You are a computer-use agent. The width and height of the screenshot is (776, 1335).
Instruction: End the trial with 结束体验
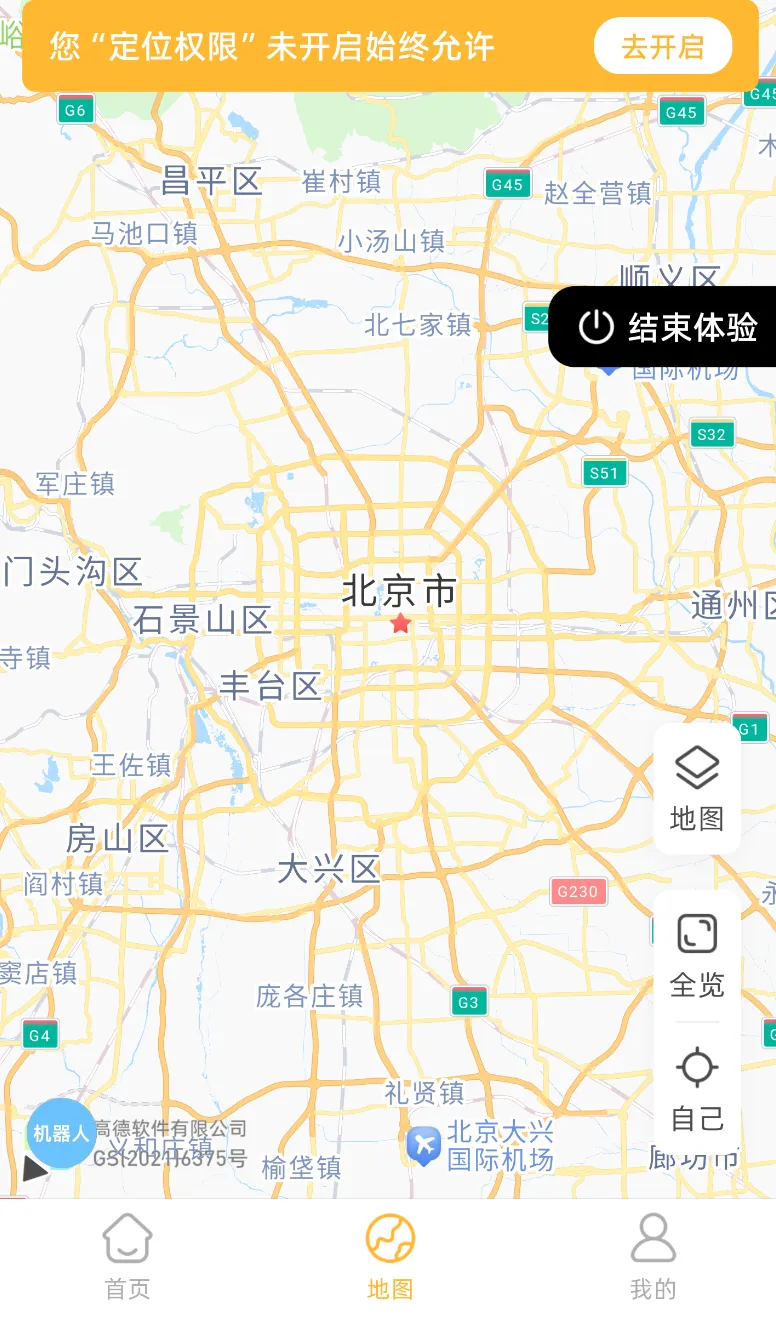pyautogui.click(x=666, y=327)
